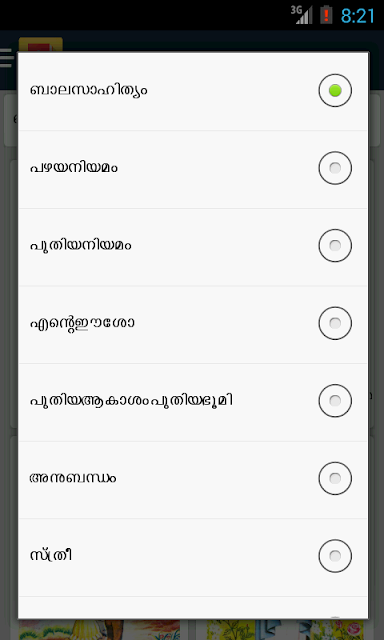Pick the പുതിയനിയമം option

click(x=193, y=246)
